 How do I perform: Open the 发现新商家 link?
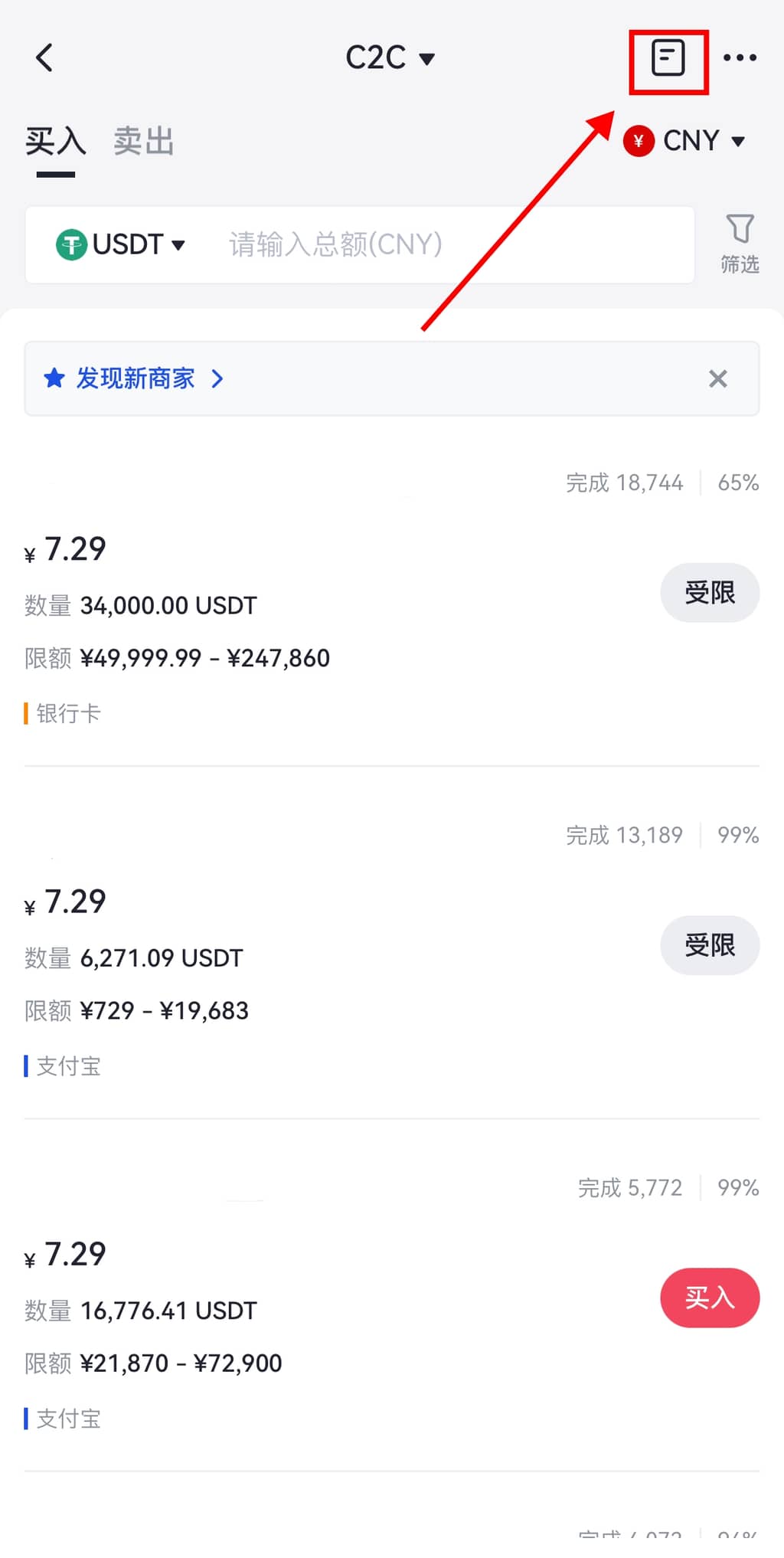(x=135, y=378)
